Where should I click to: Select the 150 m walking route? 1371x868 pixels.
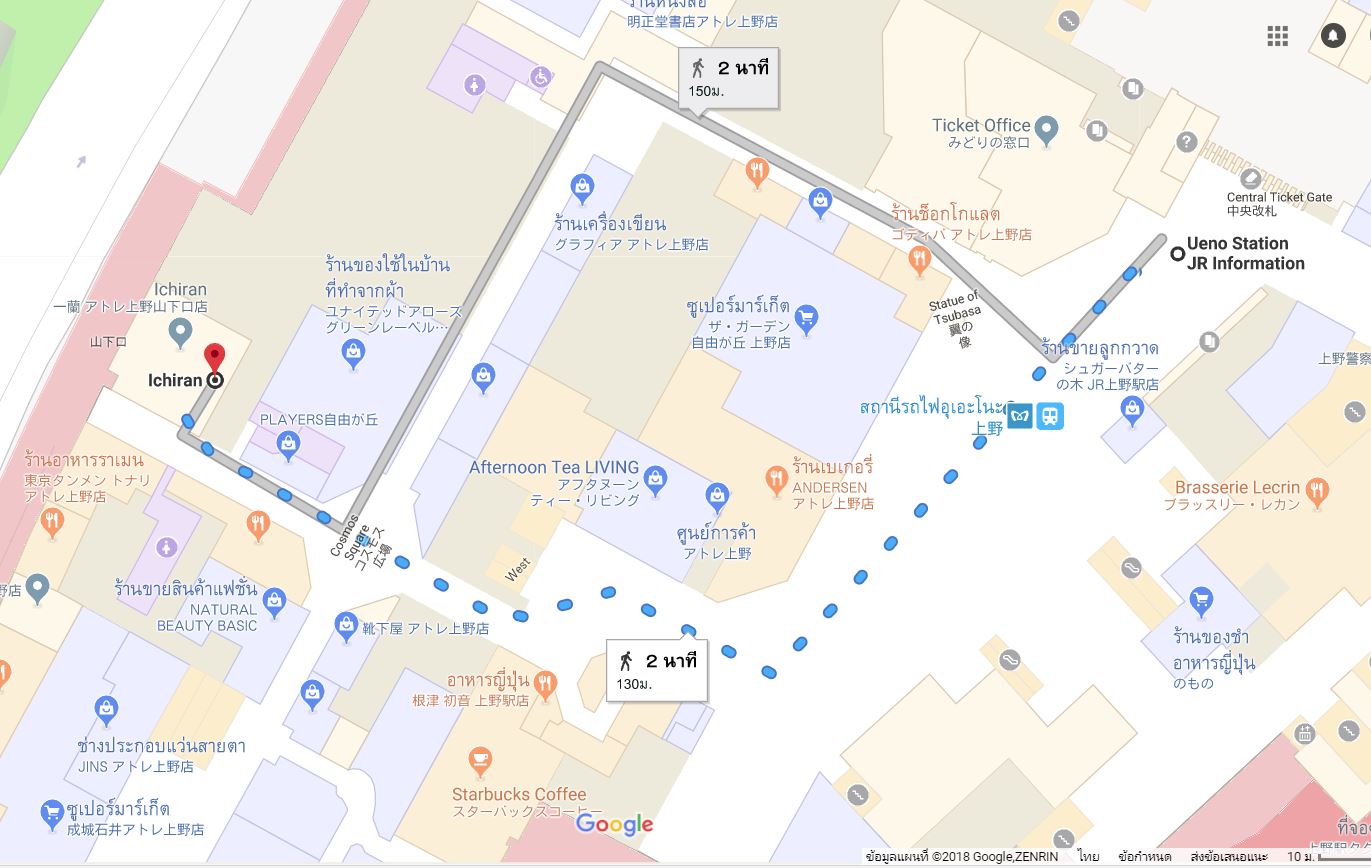728,78
